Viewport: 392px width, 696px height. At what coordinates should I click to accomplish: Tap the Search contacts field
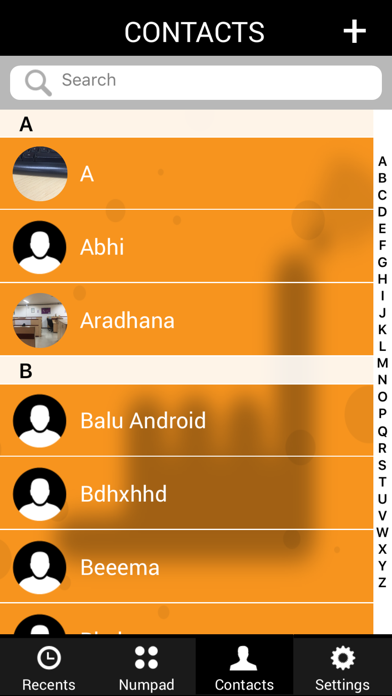coord(196,83)
